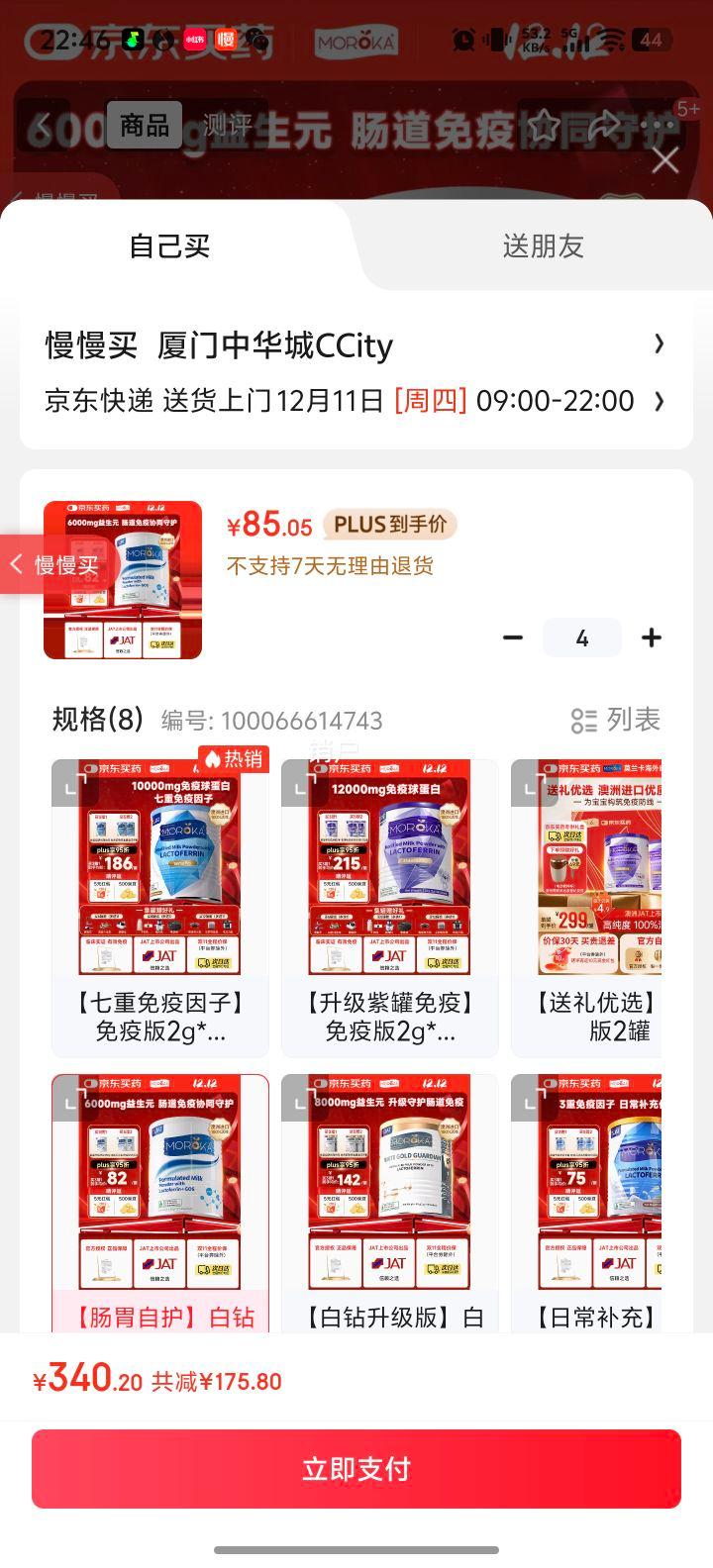Increase quantity with the plus stepper
The image size is (713, 1568).
pyautogui.click(x=652, y=637)
